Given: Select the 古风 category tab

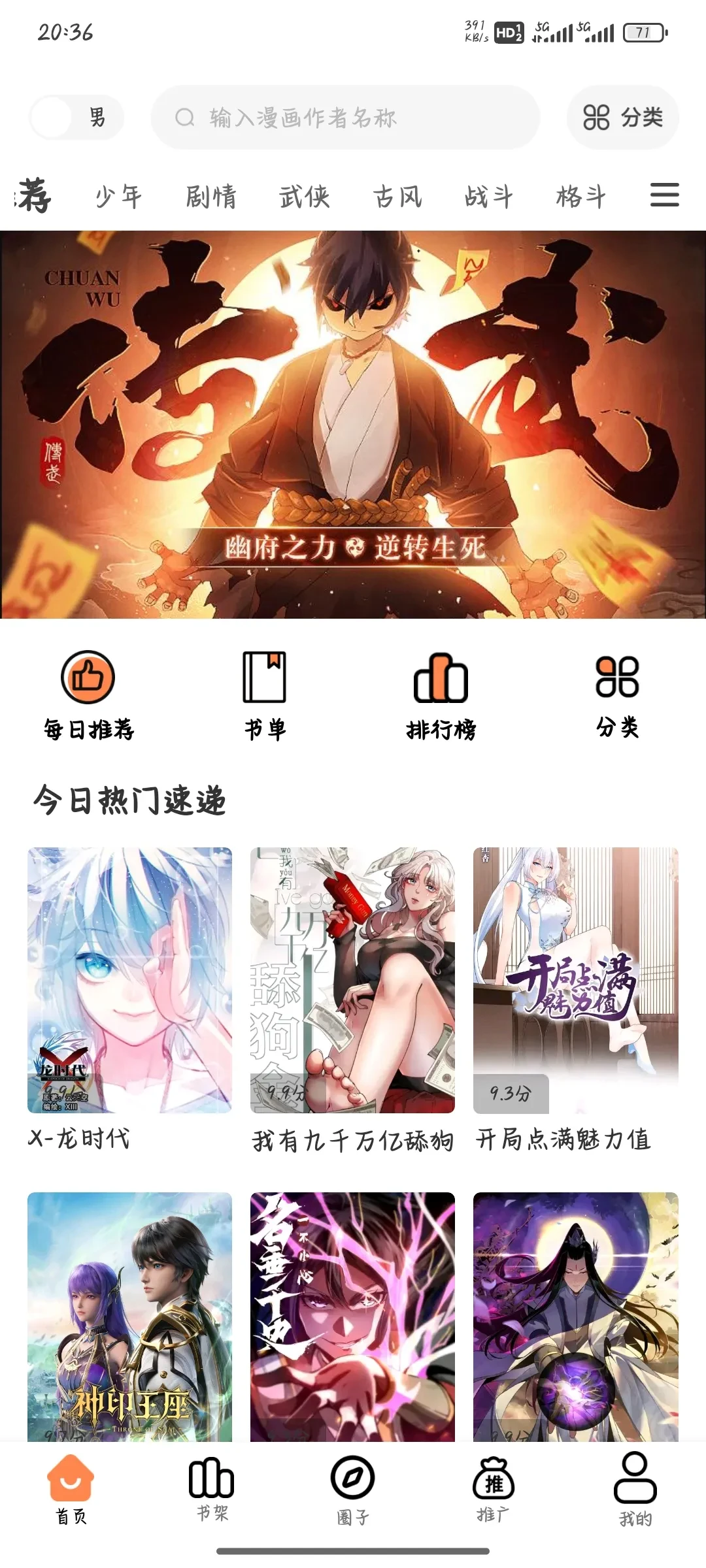Looking at the screenshot, I should 397,197.
